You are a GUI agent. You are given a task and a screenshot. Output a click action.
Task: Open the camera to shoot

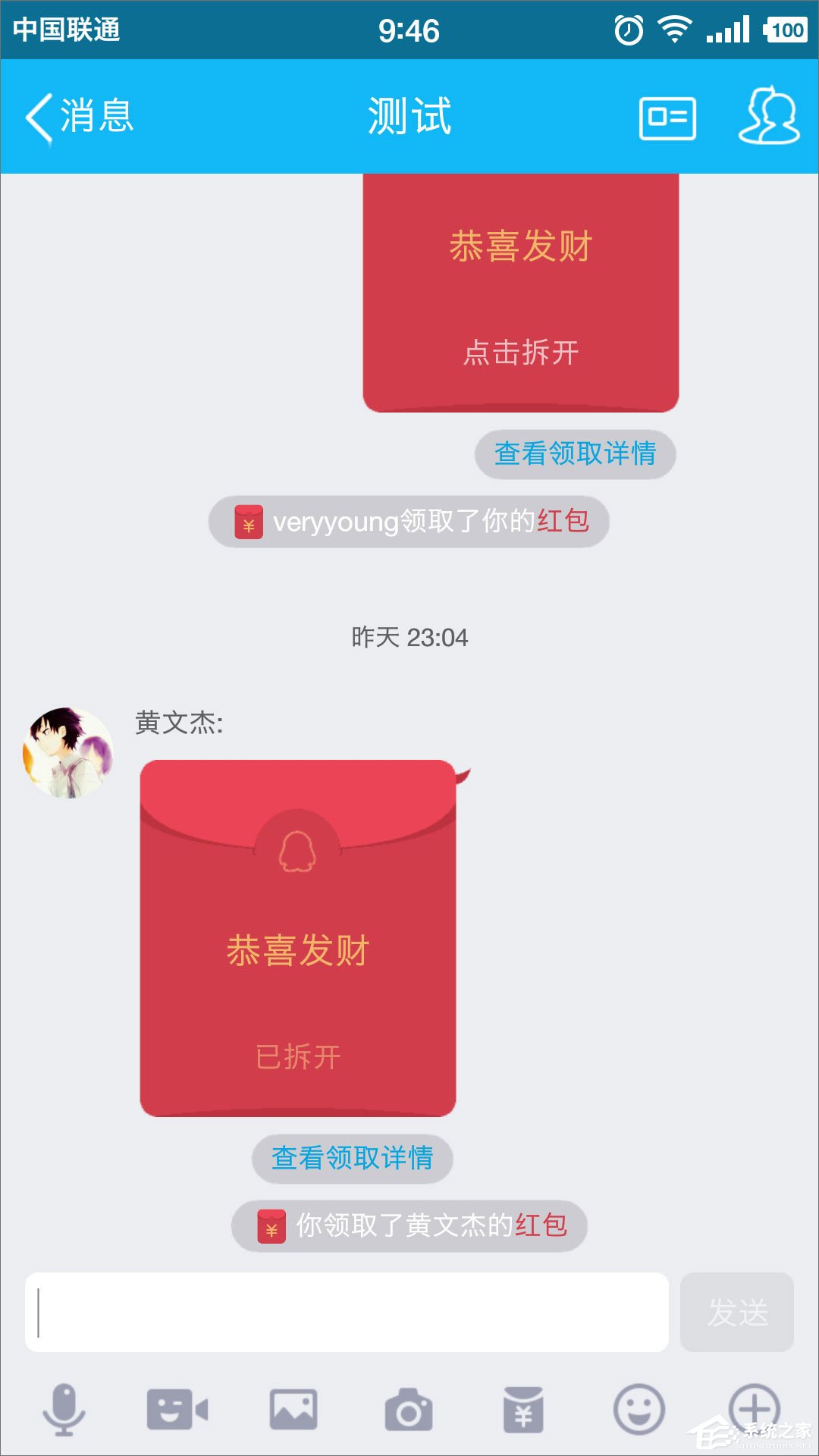click(x=409, y=1410)
